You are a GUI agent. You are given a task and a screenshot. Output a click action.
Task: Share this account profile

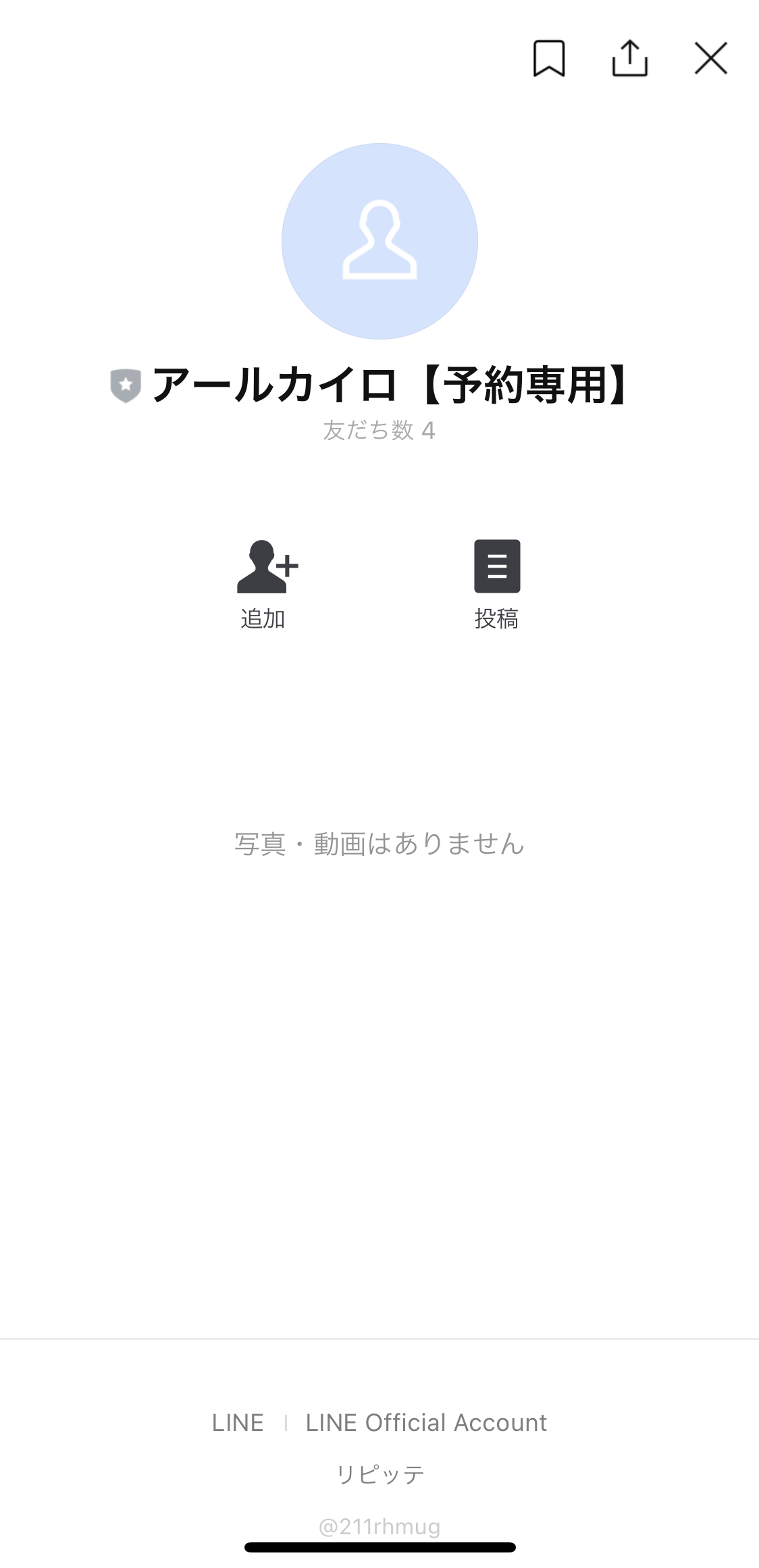coord(630,58)
